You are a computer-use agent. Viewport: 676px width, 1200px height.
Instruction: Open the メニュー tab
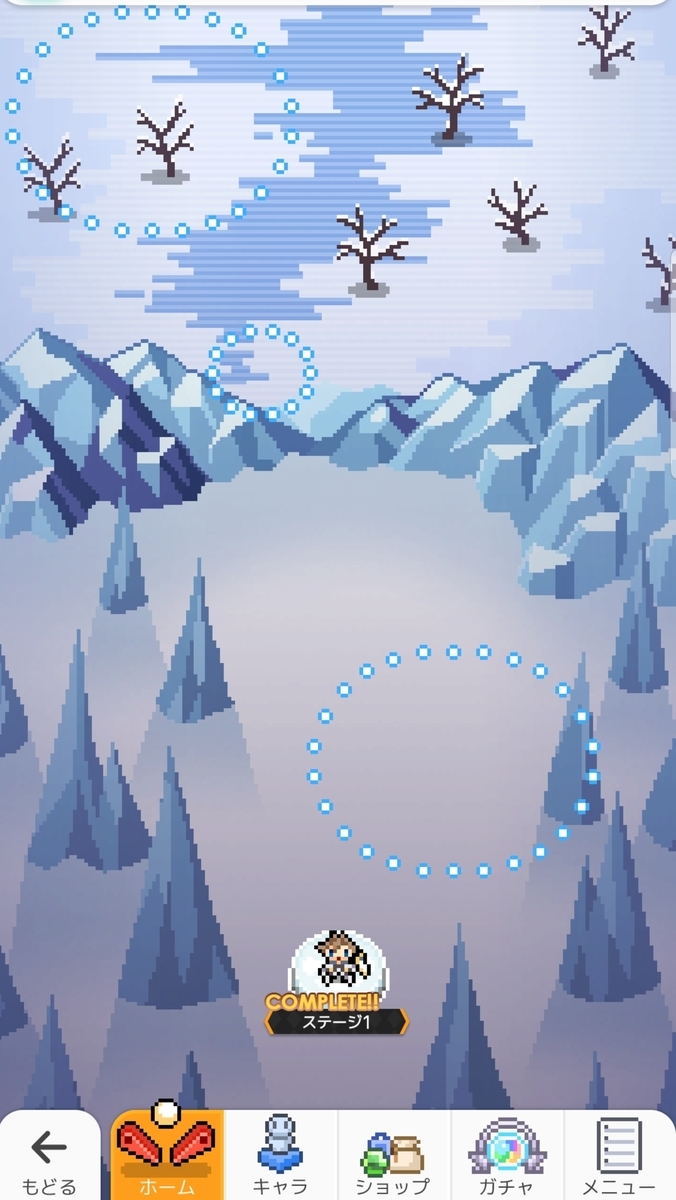point(620,1157)
